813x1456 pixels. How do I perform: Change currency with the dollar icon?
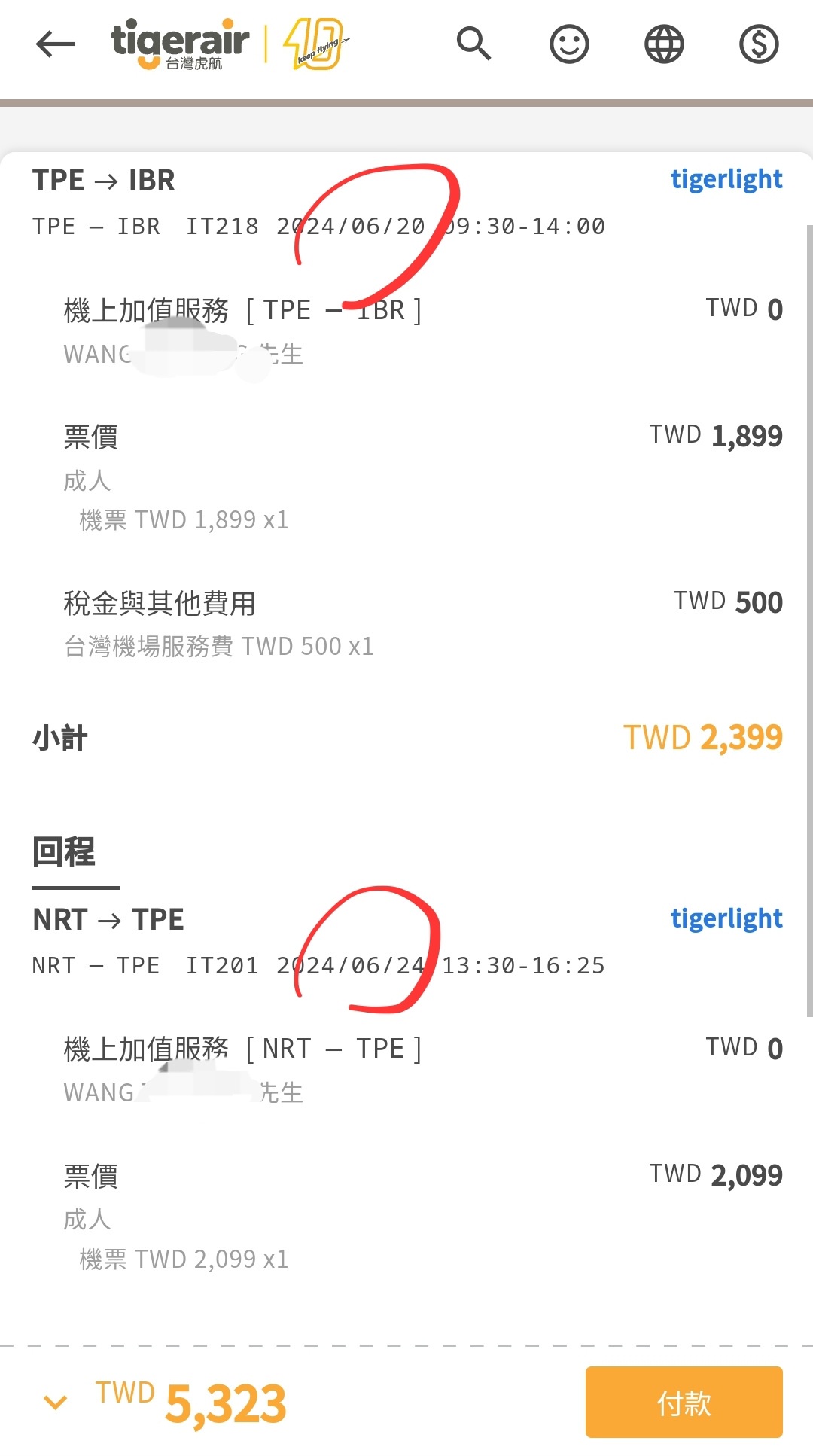(x=758, y=44)
